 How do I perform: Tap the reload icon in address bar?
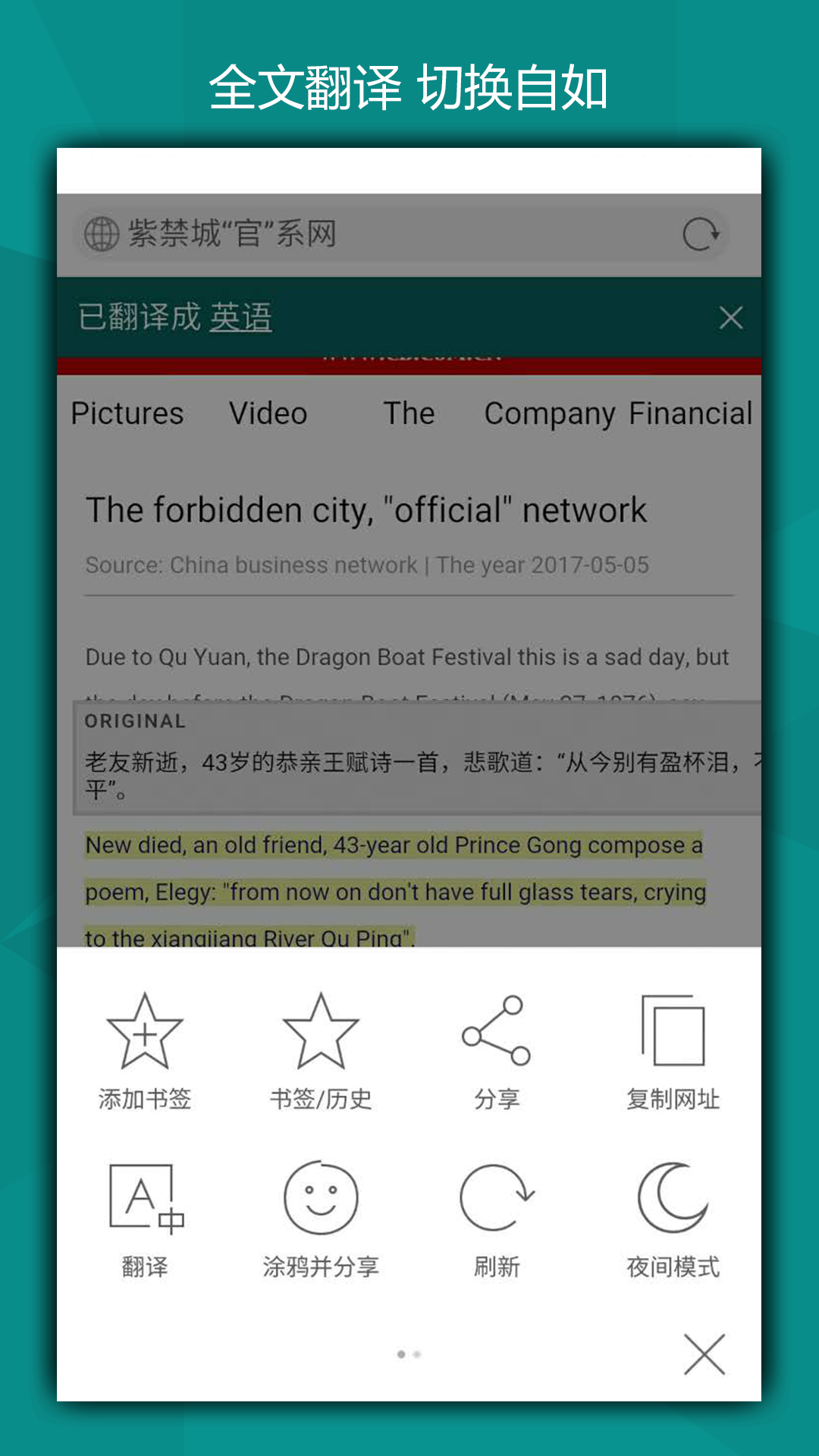pos(701,234)
